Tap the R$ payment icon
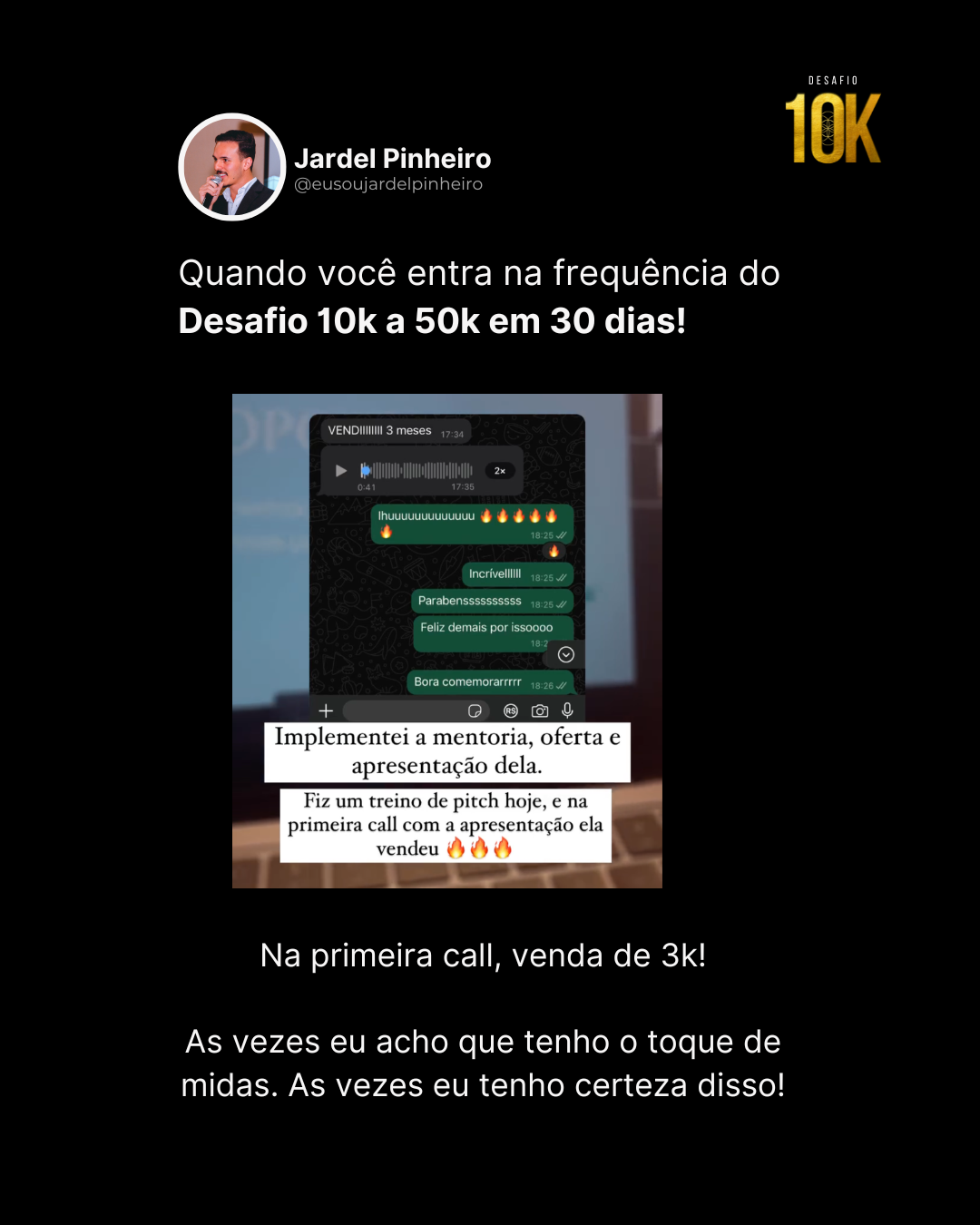 [510, 711]
